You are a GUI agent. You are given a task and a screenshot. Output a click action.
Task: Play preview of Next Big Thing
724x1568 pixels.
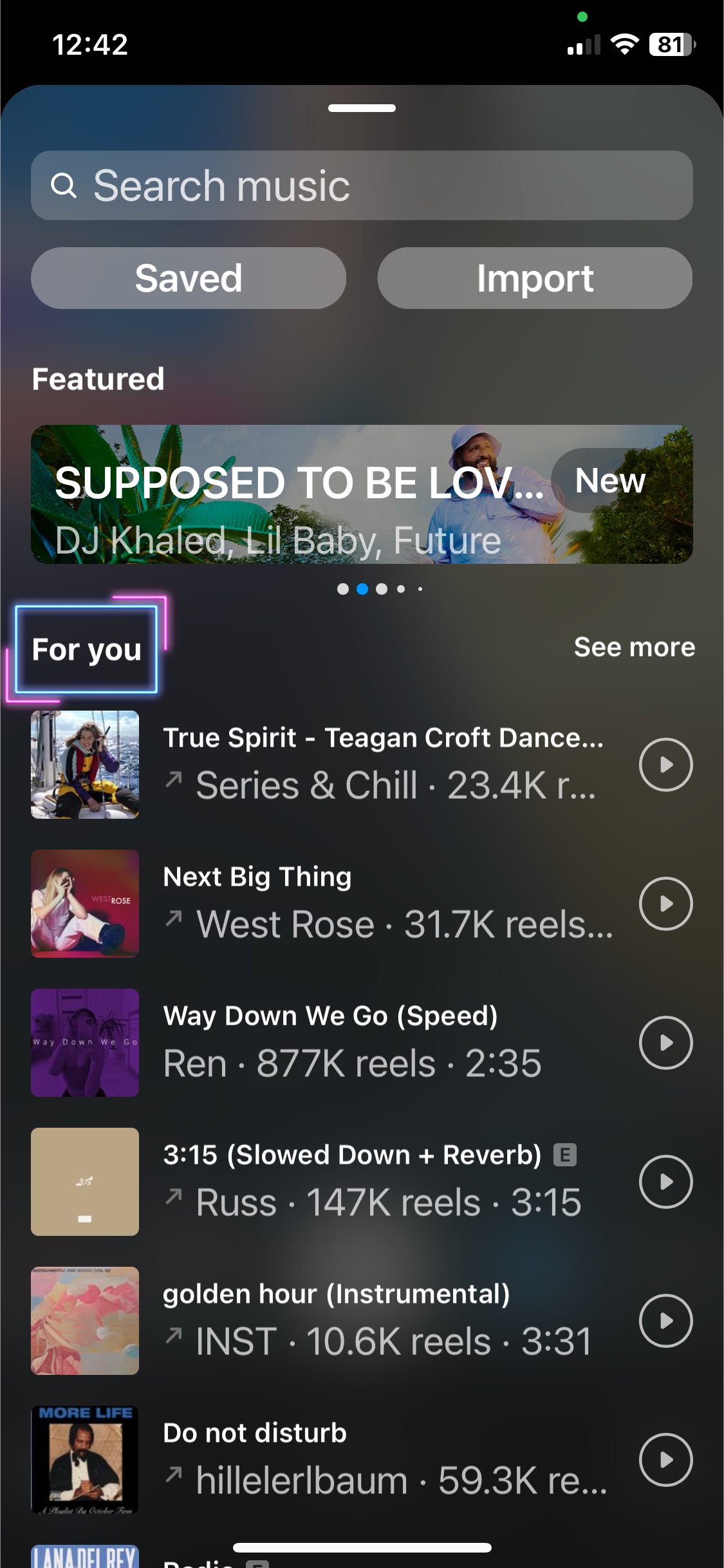pos(665,904)
